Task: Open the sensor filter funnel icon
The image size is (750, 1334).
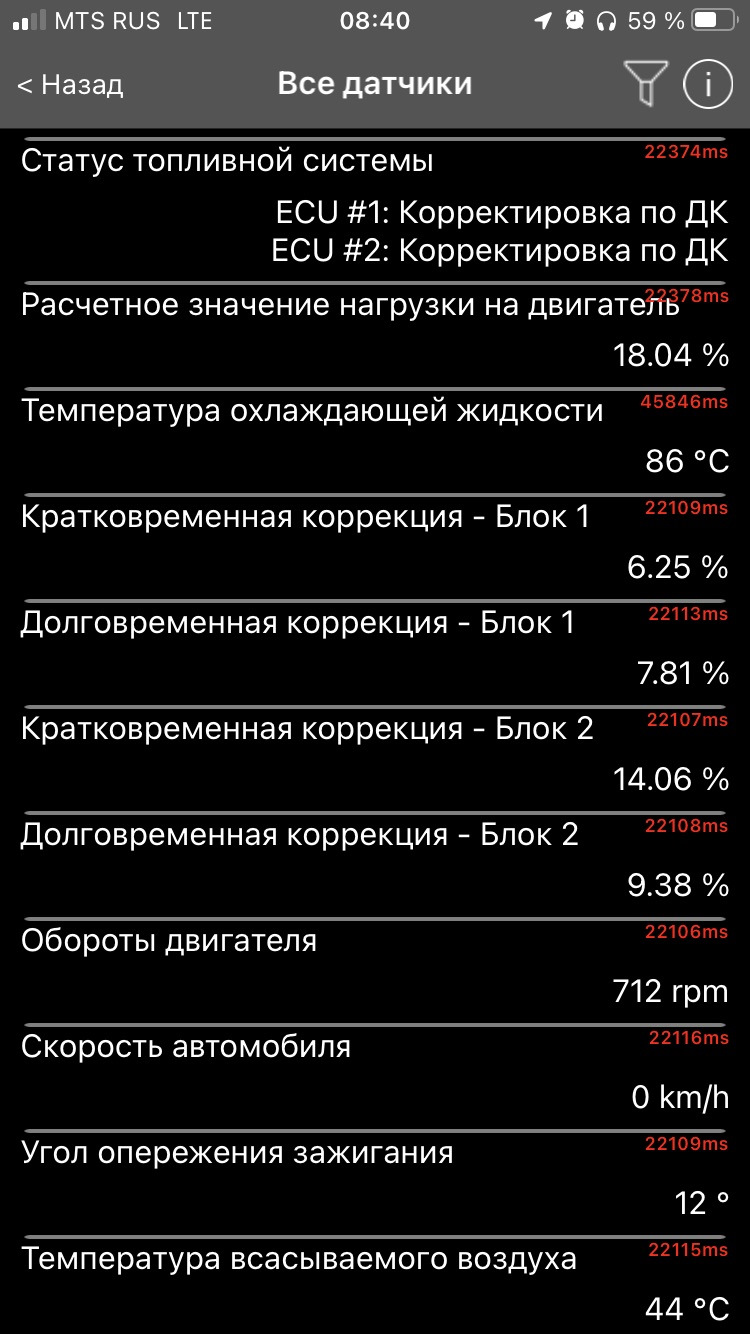Action: click(646, 83)
